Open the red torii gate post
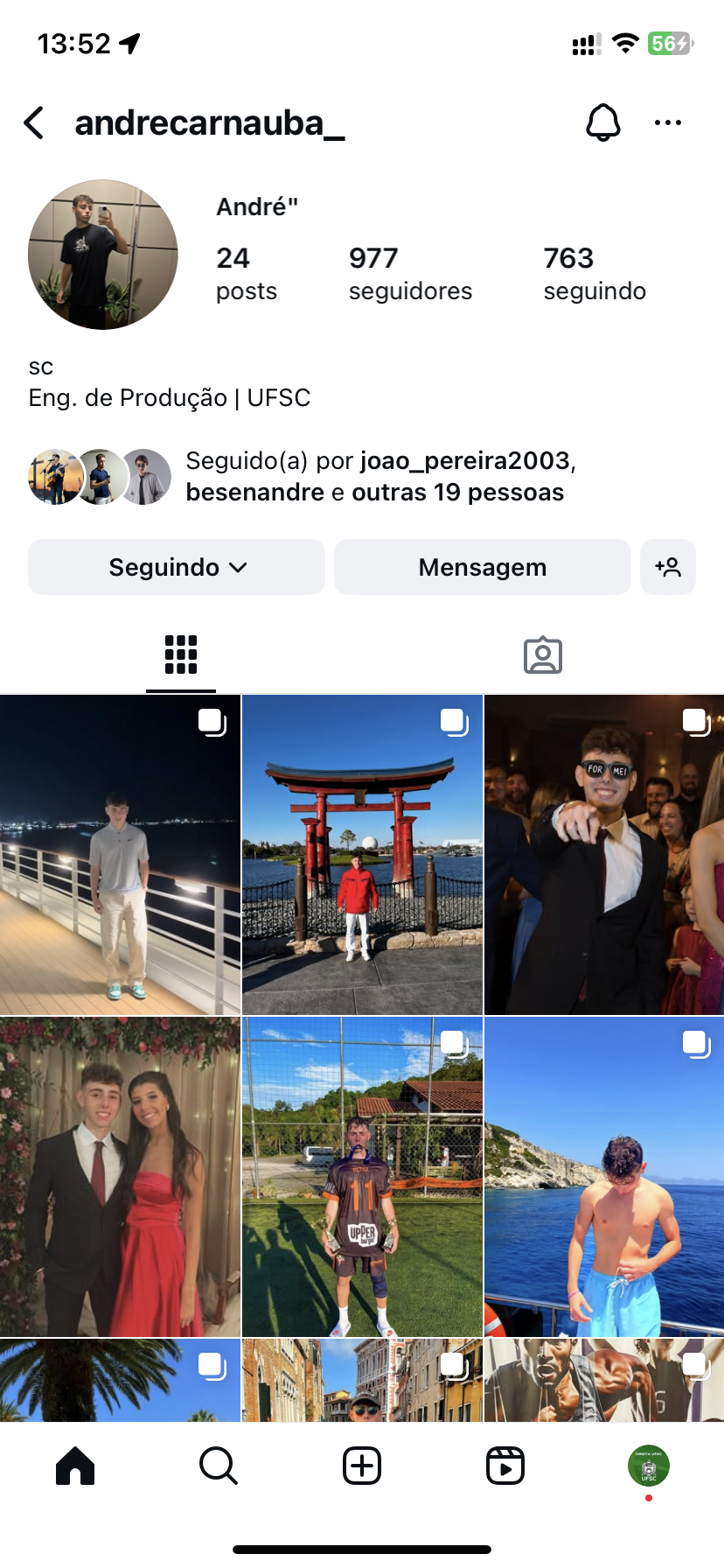The width and height of the screenshot is (724, 1568). tap(362, 855)
